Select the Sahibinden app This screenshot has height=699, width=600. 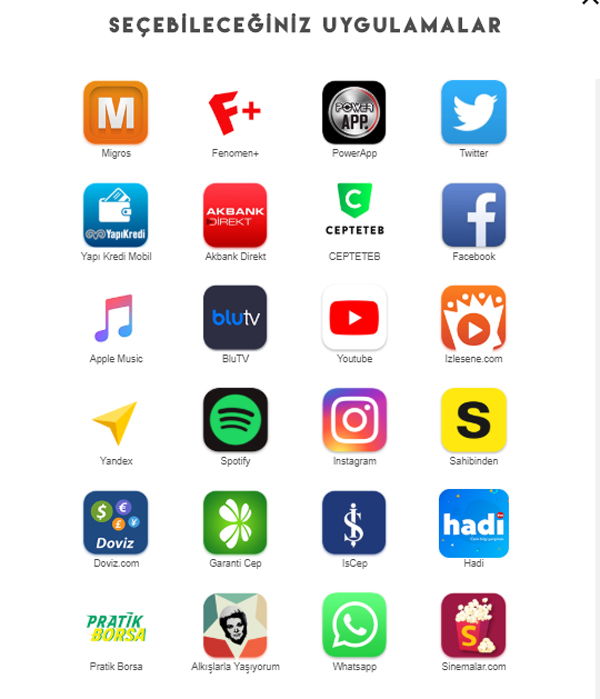pyautogui.click(x=473, y=420)
